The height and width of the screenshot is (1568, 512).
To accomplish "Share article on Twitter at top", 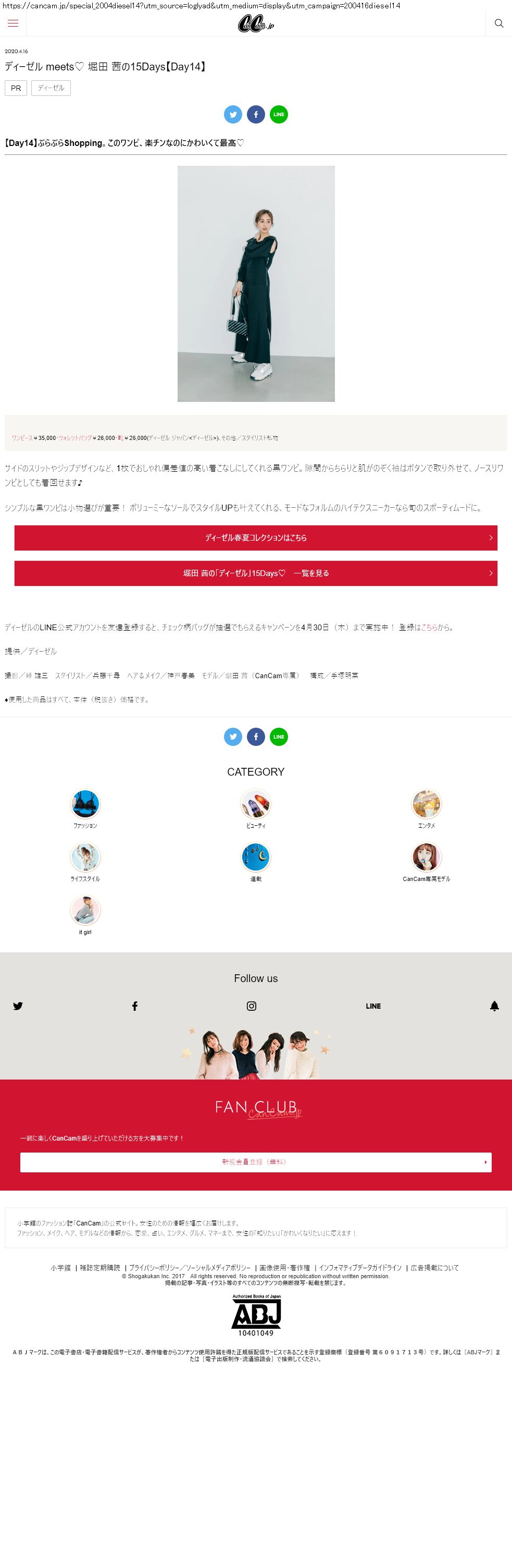I will (233, 115).
